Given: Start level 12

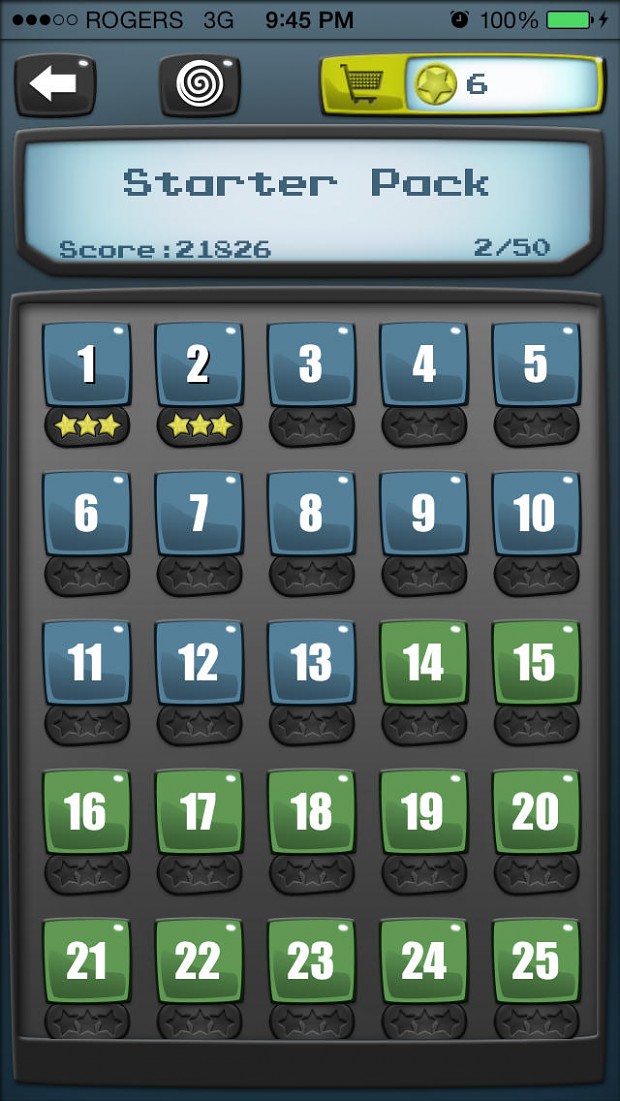Looking at the screenshot, I should click(199, 661).
